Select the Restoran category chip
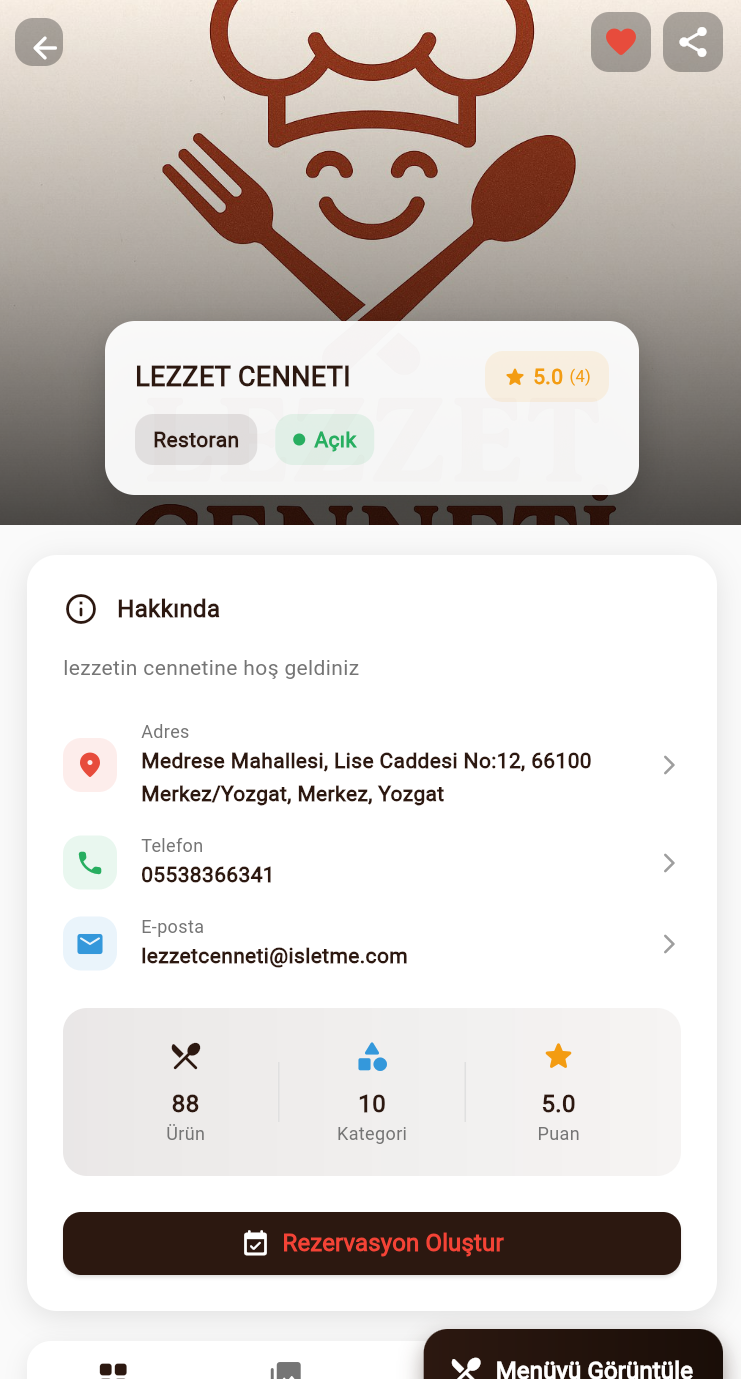Viewport: 741px width, 1379px height. pyautogui.click(x=196, y=439)
